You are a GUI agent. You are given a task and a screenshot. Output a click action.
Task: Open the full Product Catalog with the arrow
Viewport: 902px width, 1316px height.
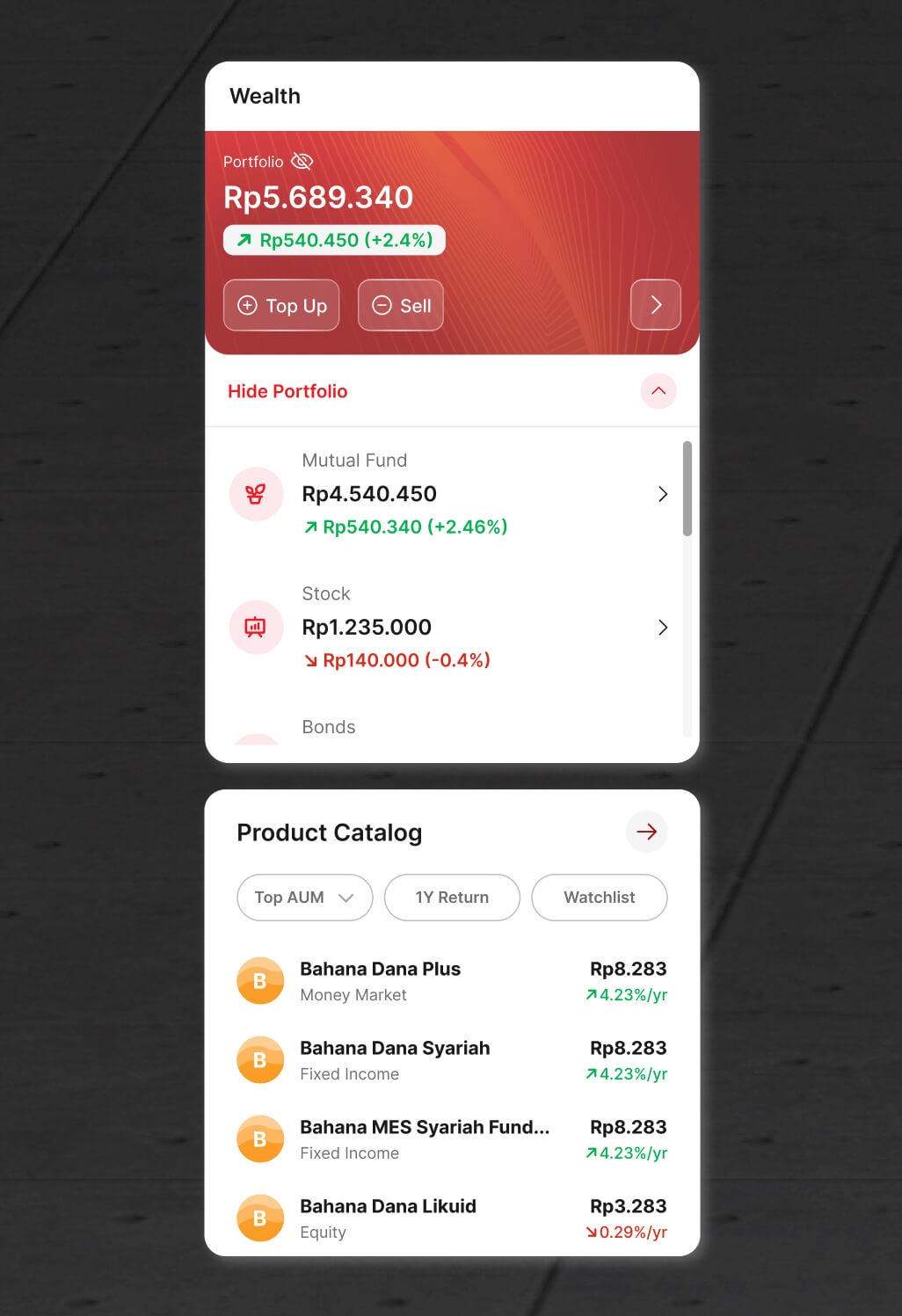(x=647, y=832)
